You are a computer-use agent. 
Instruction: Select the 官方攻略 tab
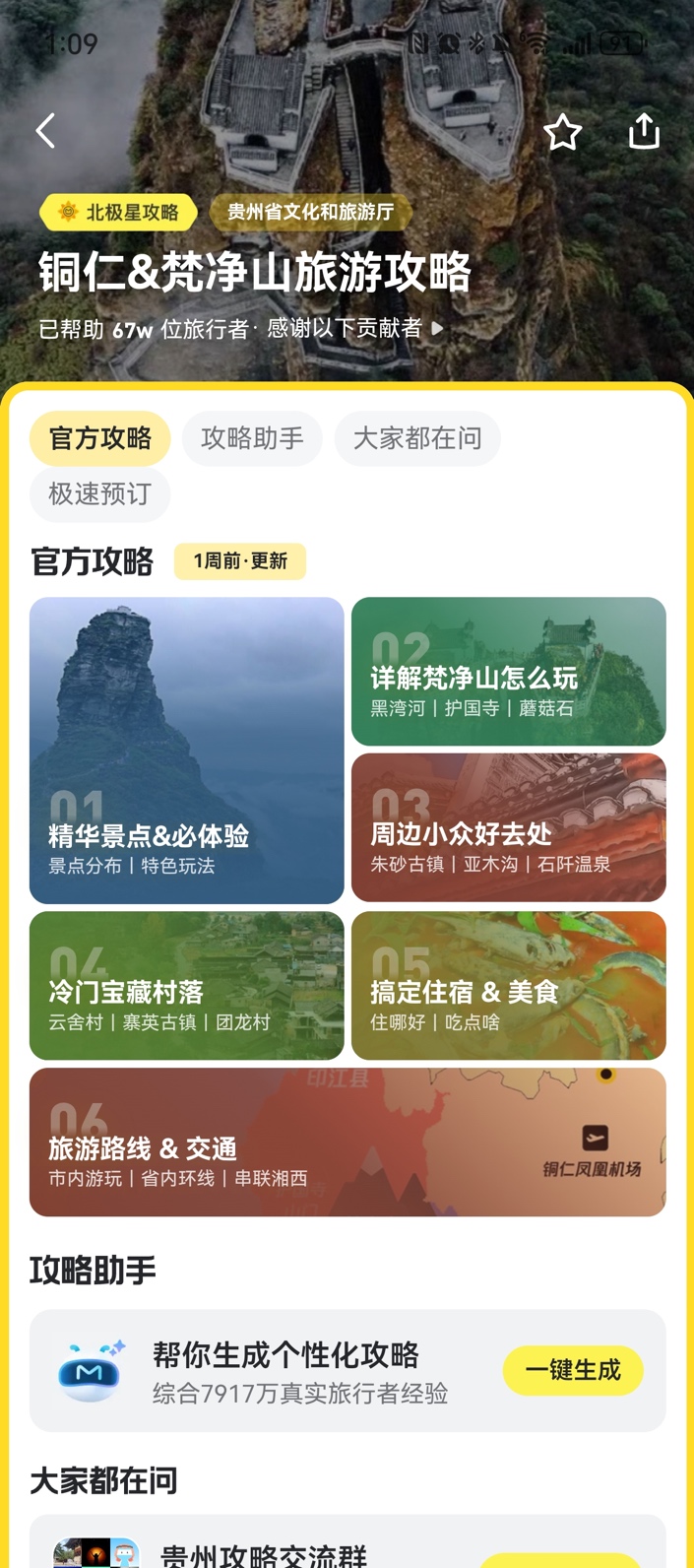[x=100, y=438]
